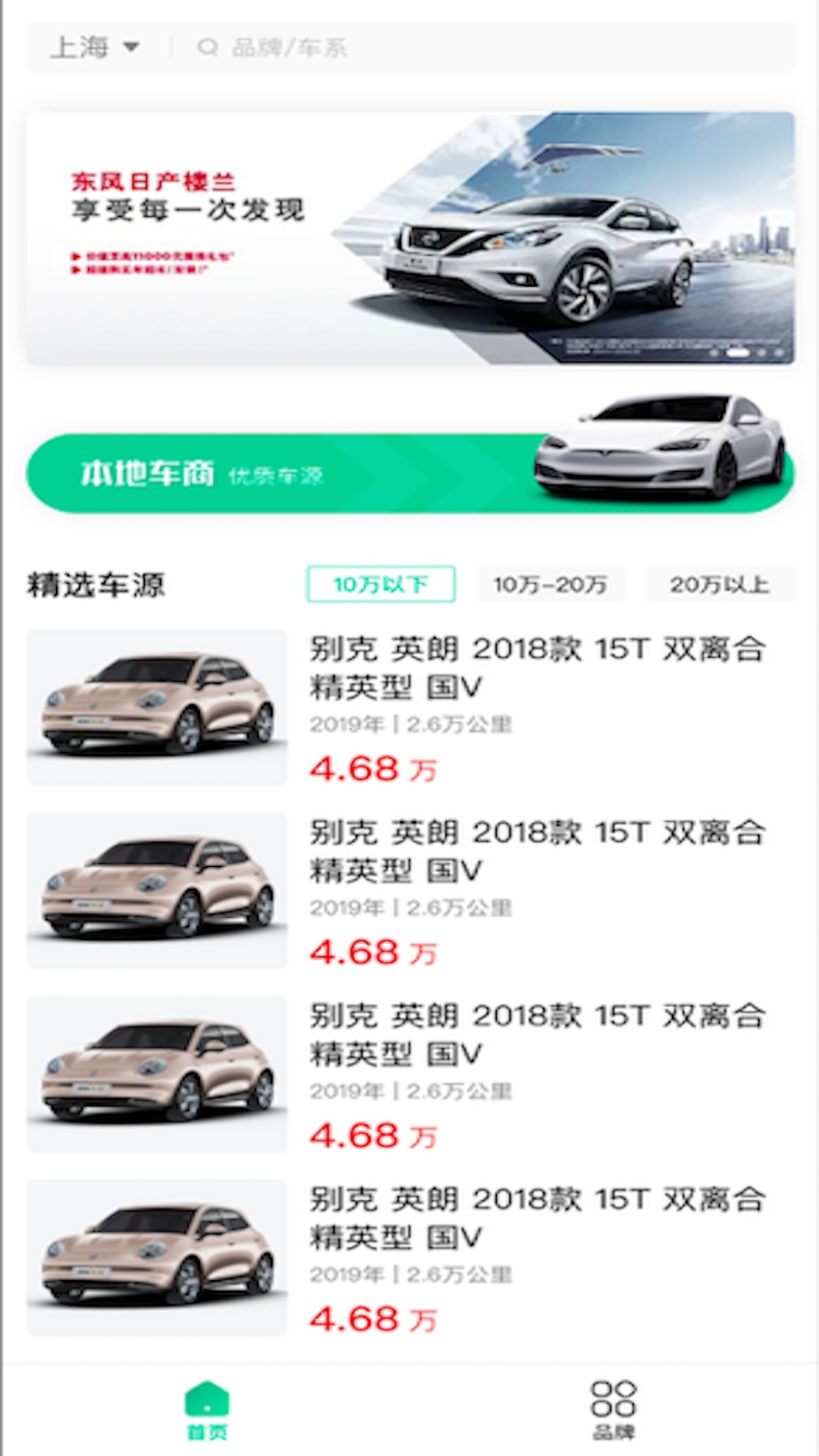Click the magnifier search icon
Viewport: 819px width, 1456px height.
(x=206, y=48)
